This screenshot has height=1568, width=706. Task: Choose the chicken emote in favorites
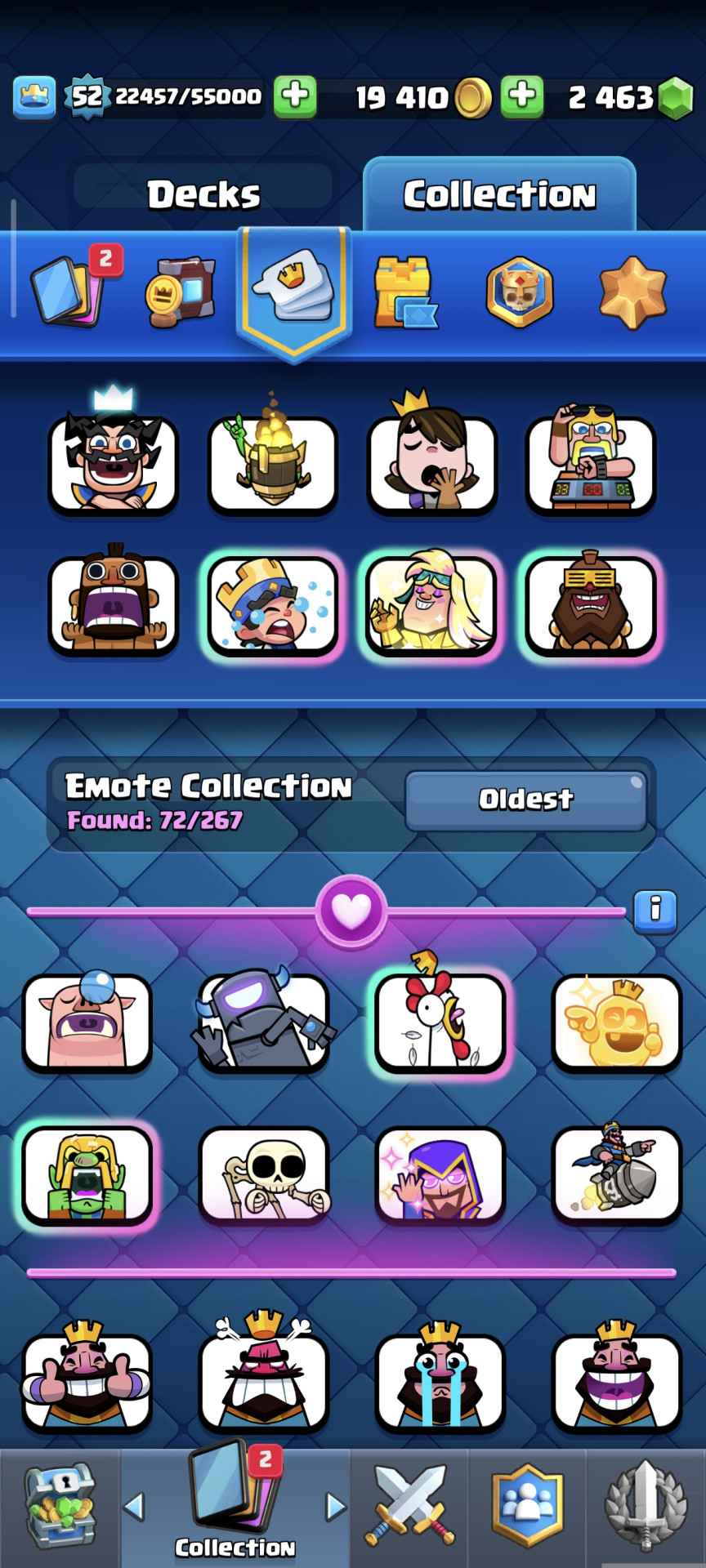click(x=440, y=1022)
